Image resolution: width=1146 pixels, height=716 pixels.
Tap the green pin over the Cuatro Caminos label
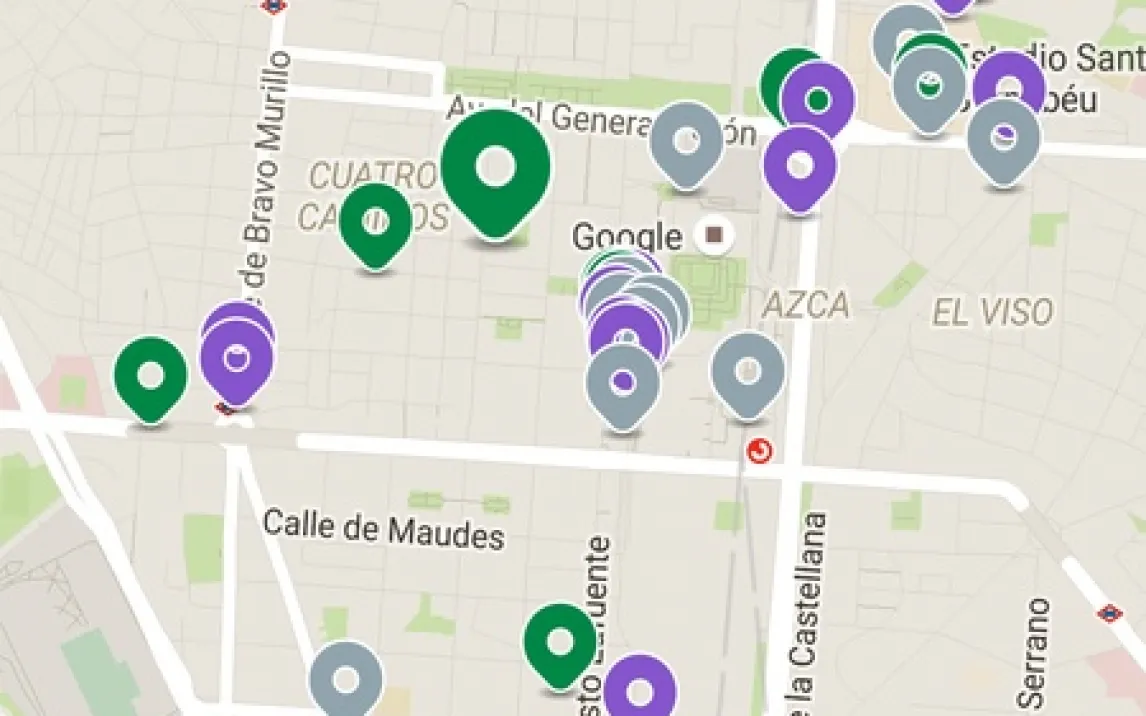376,225
